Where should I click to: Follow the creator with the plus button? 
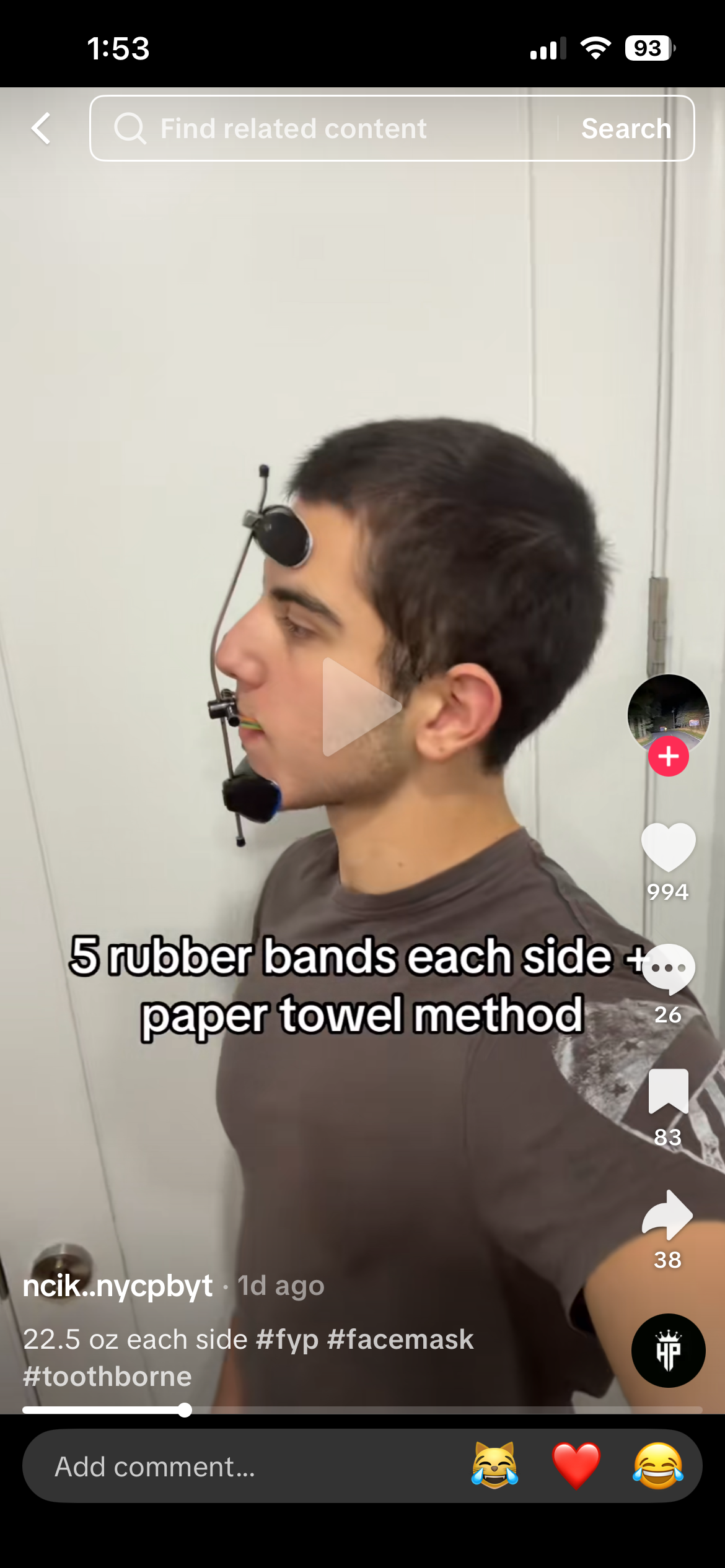click(668, 756)
